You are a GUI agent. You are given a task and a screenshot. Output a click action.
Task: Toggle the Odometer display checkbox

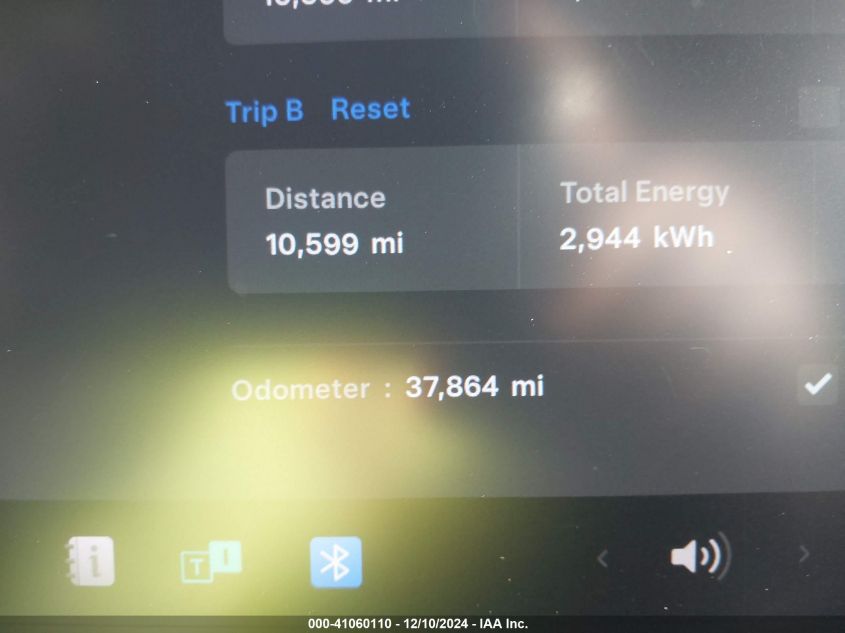(818, 385)
